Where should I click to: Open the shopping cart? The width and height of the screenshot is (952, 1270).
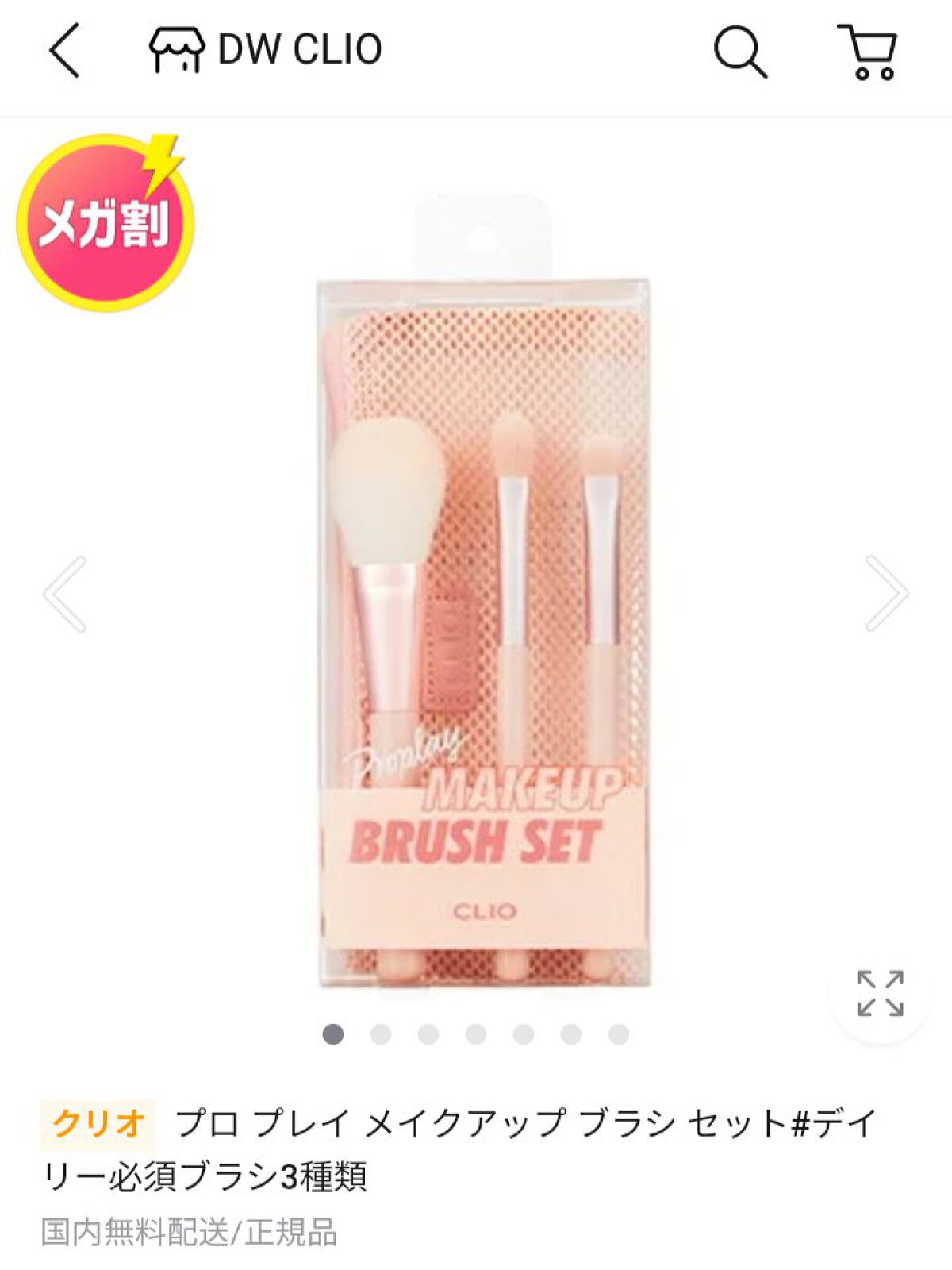pos(869,52)
